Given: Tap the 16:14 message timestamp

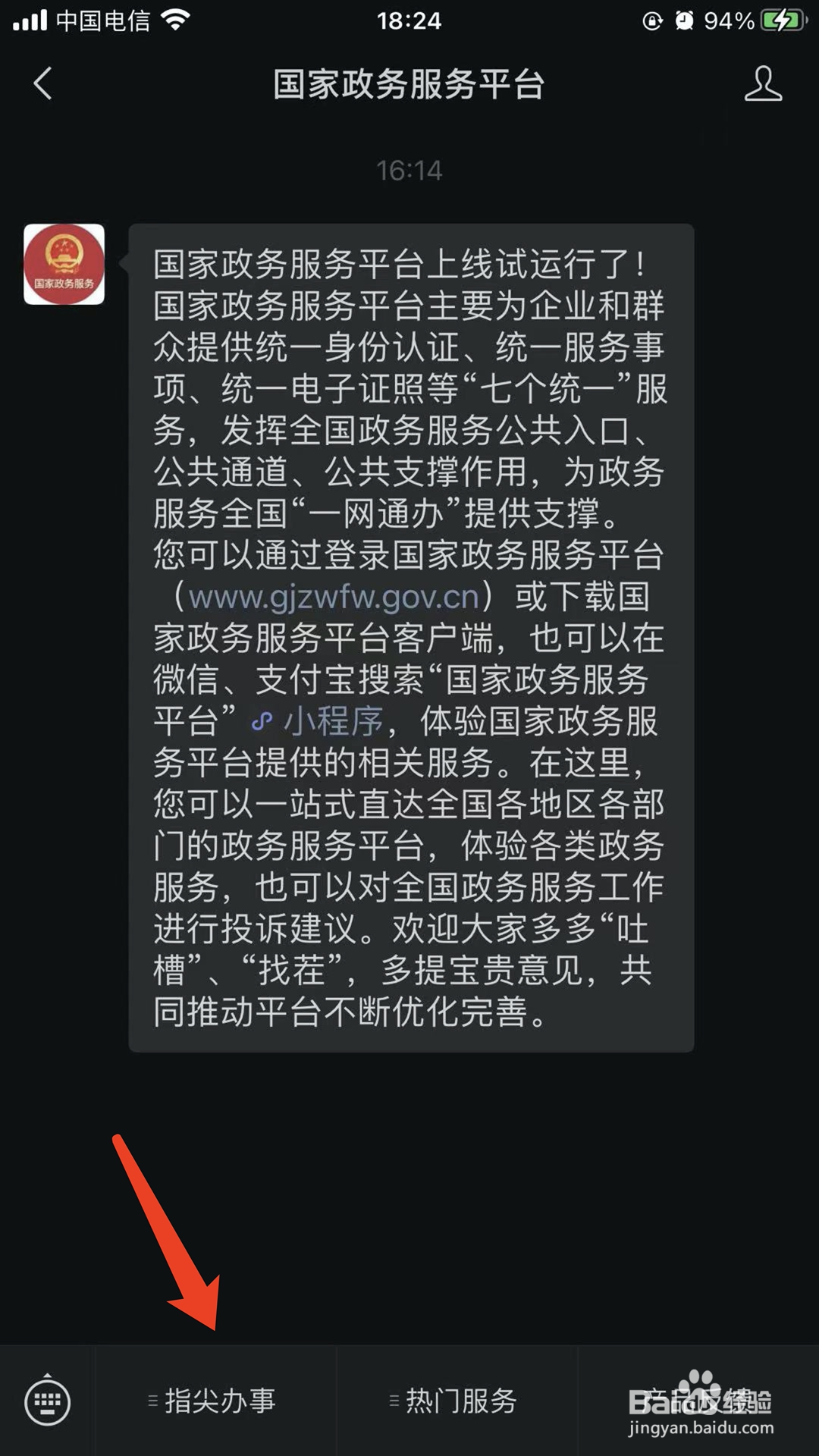Looking at the screenshot, I should (409, 170).
